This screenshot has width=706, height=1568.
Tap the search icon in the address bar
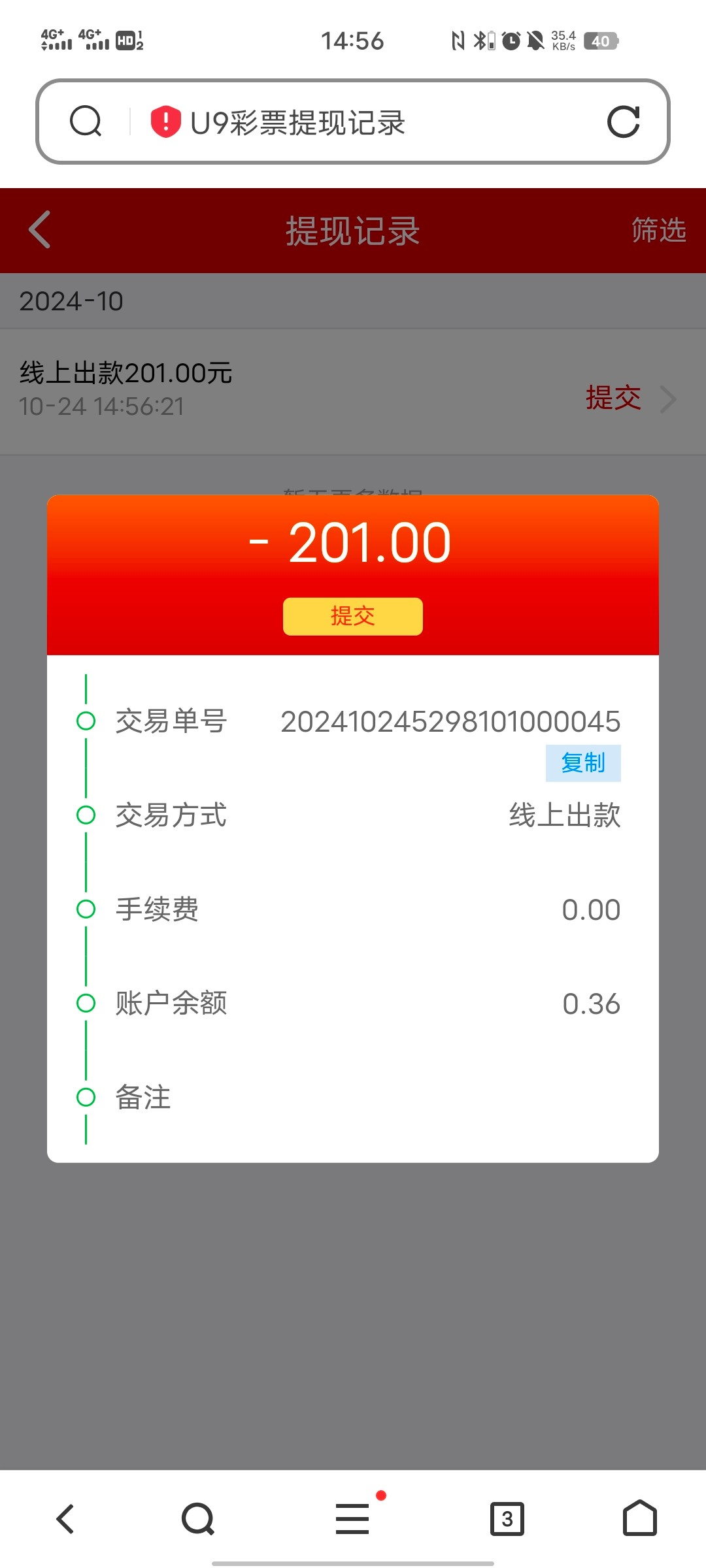click(86, 122)
